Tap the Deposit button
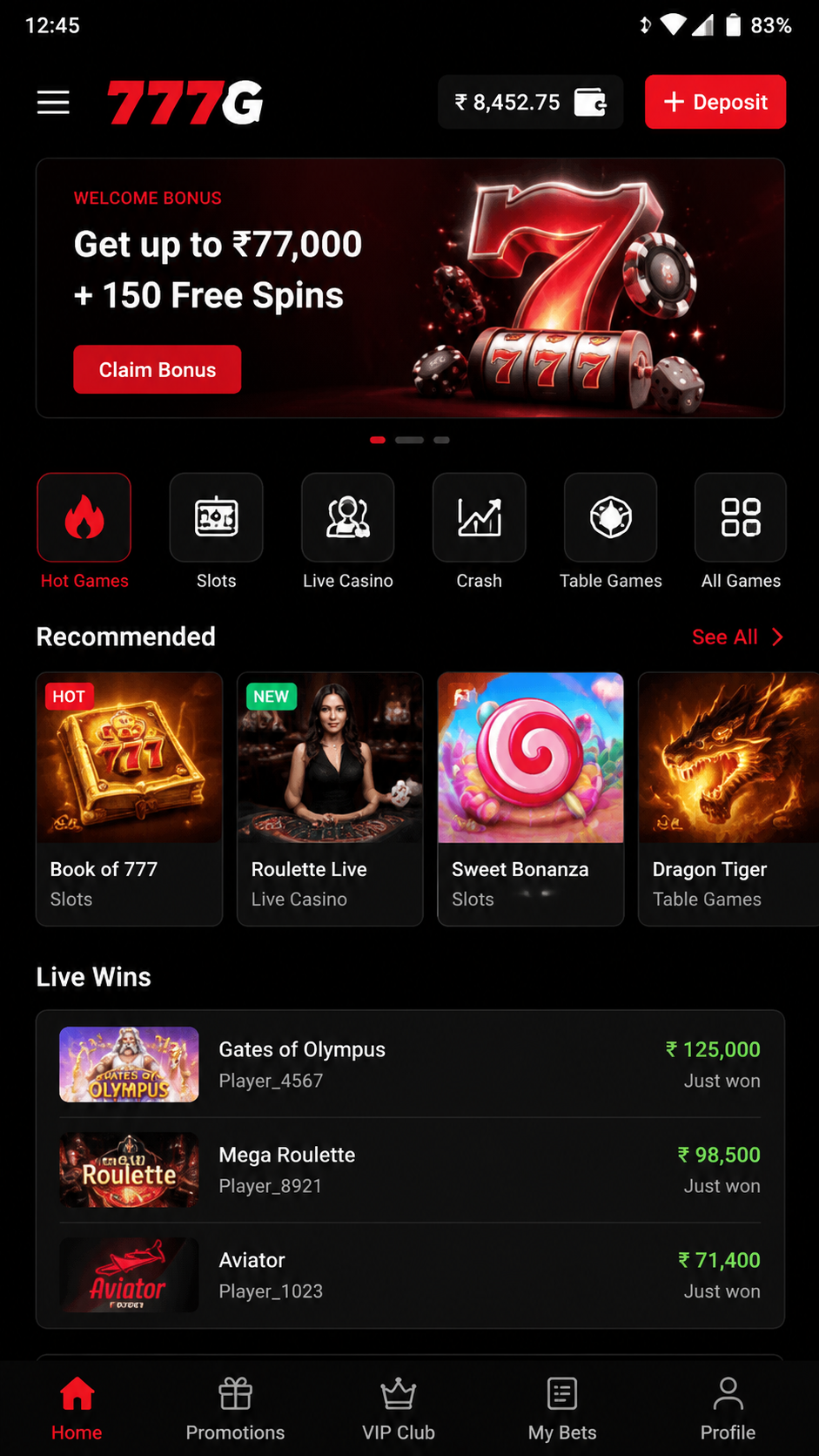The image size is (819, 1456). [x=715, y=102]
